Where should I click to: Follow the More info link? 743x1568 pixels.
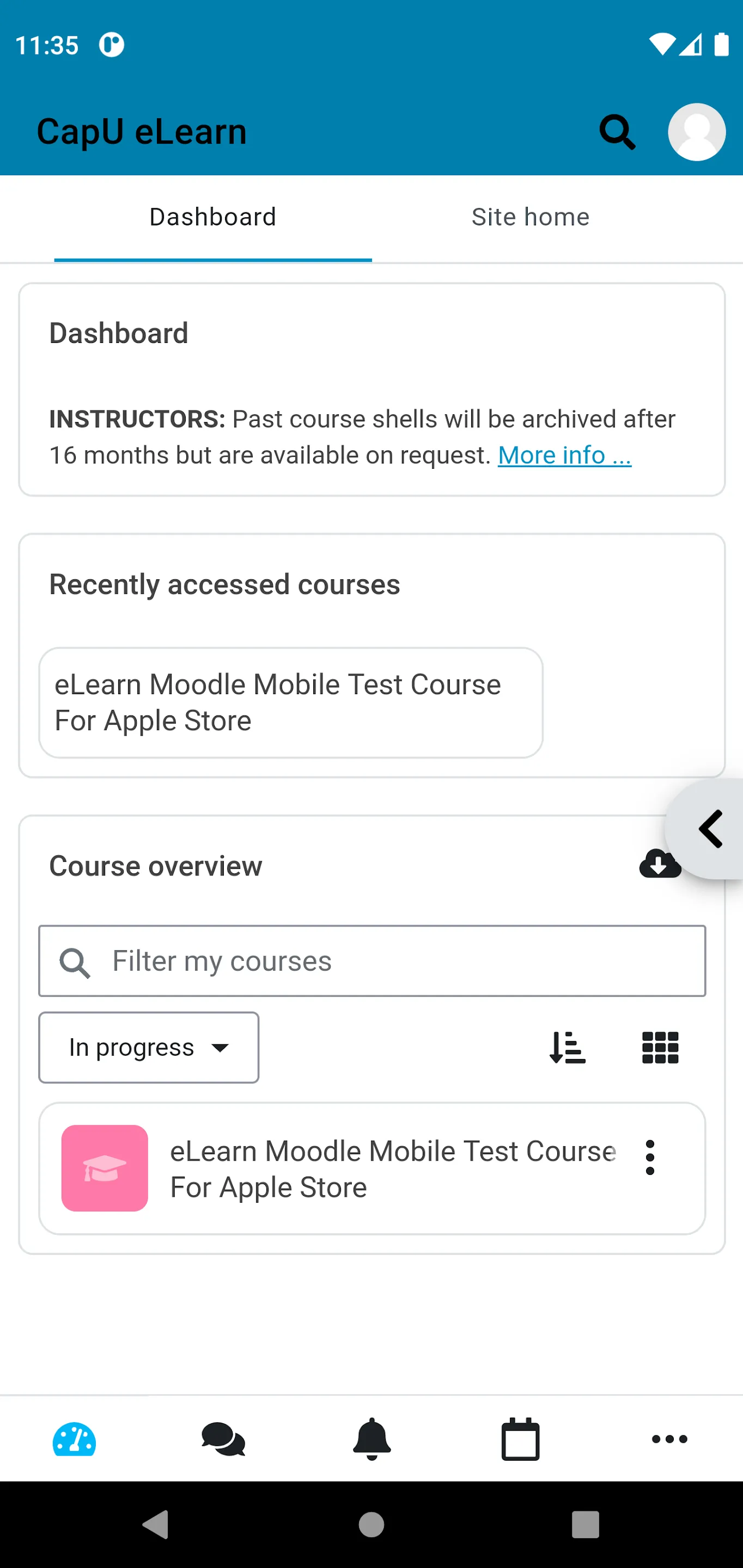(564, 455)
